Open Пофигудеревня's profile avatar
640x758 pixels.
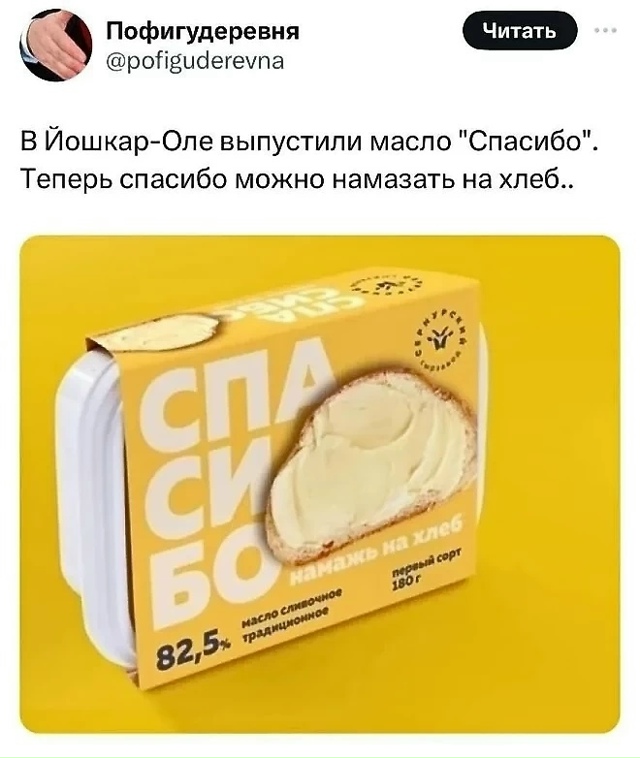57,44
